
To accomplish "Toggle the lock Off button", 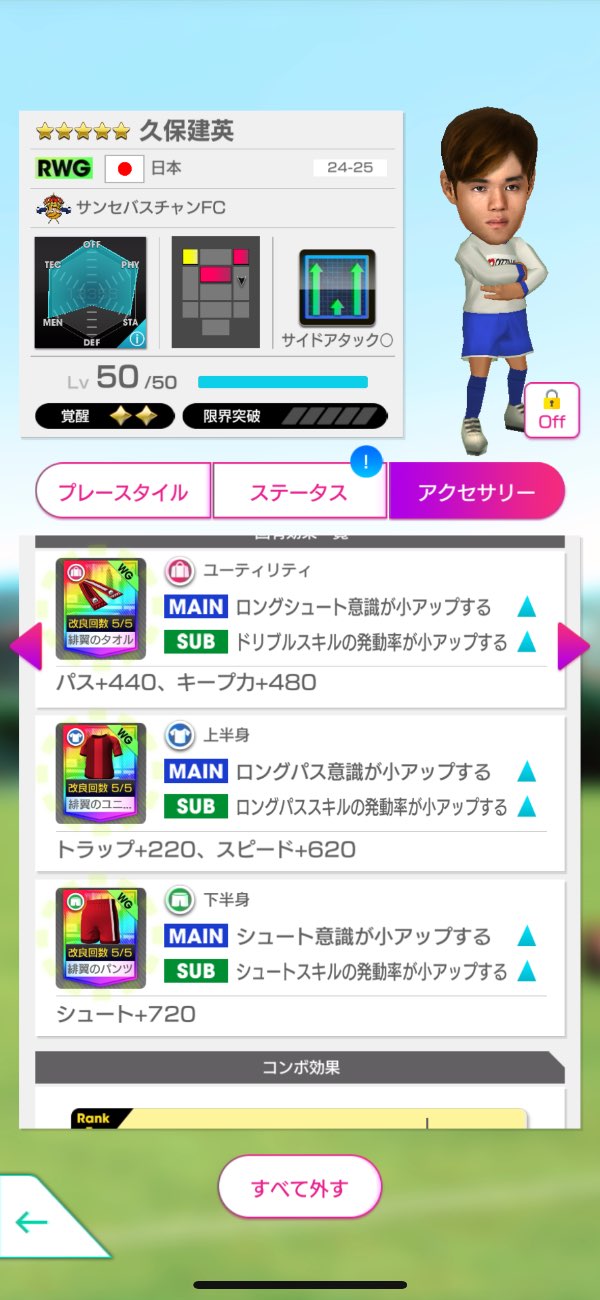I will (551, 410).
